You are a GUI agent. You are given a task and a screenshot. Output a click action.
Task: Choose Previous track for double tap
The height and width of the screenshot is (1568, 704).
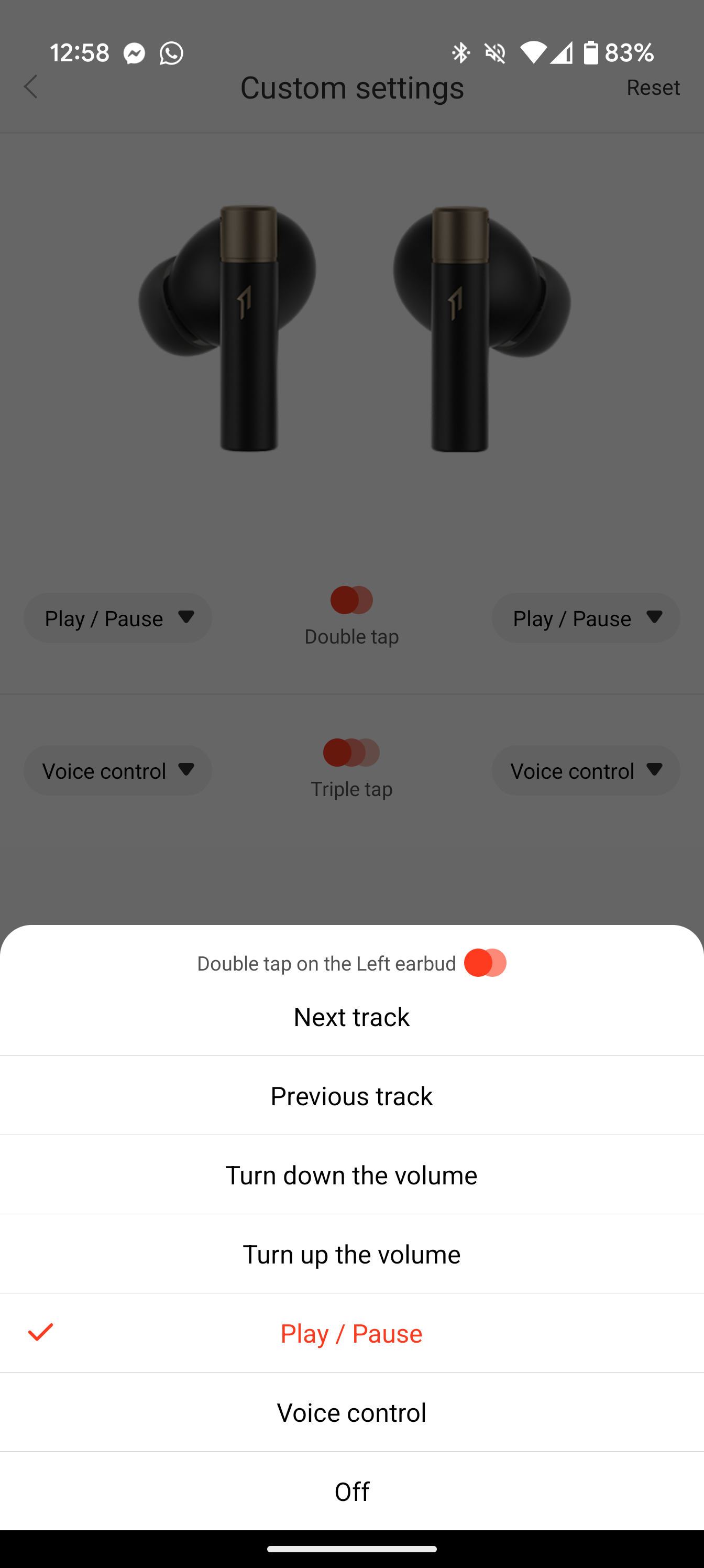click(351, 1096)
